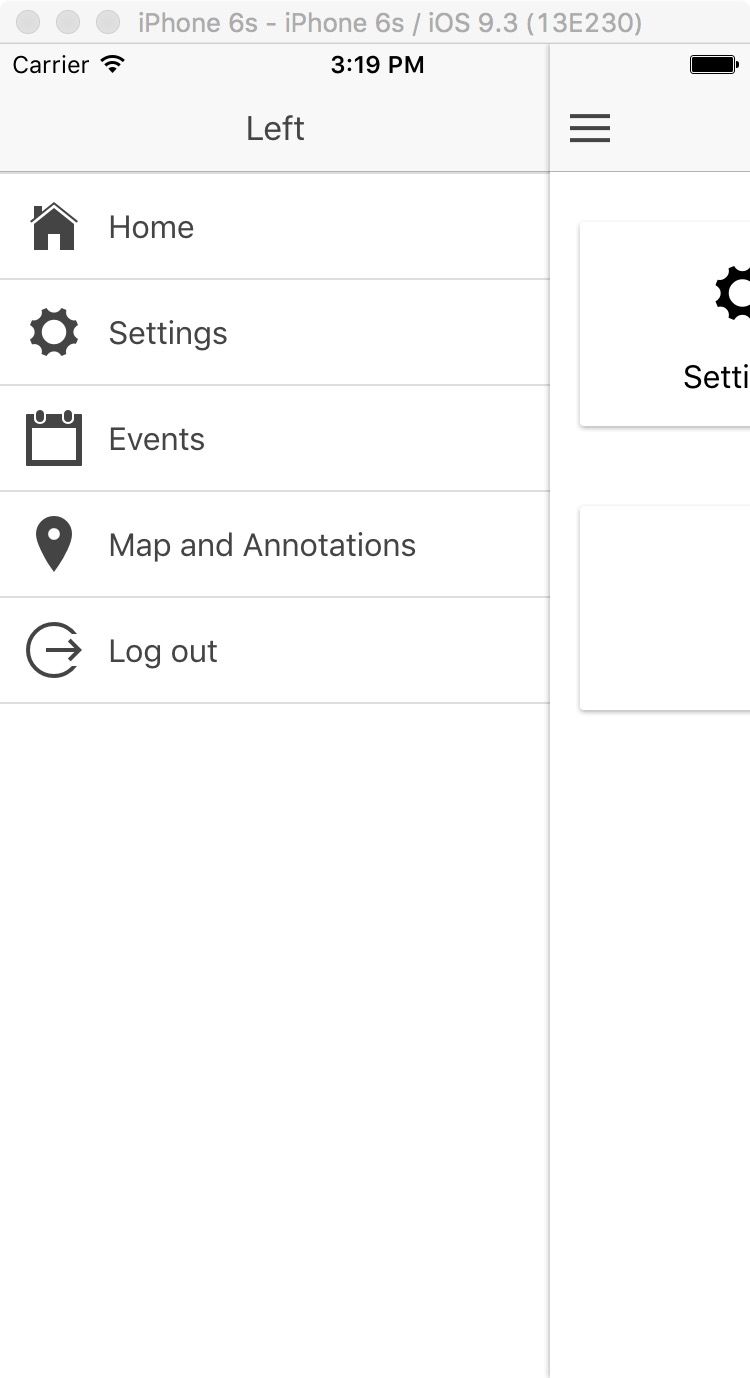Open the Settings card with gear icon

[x=665, y=324]
